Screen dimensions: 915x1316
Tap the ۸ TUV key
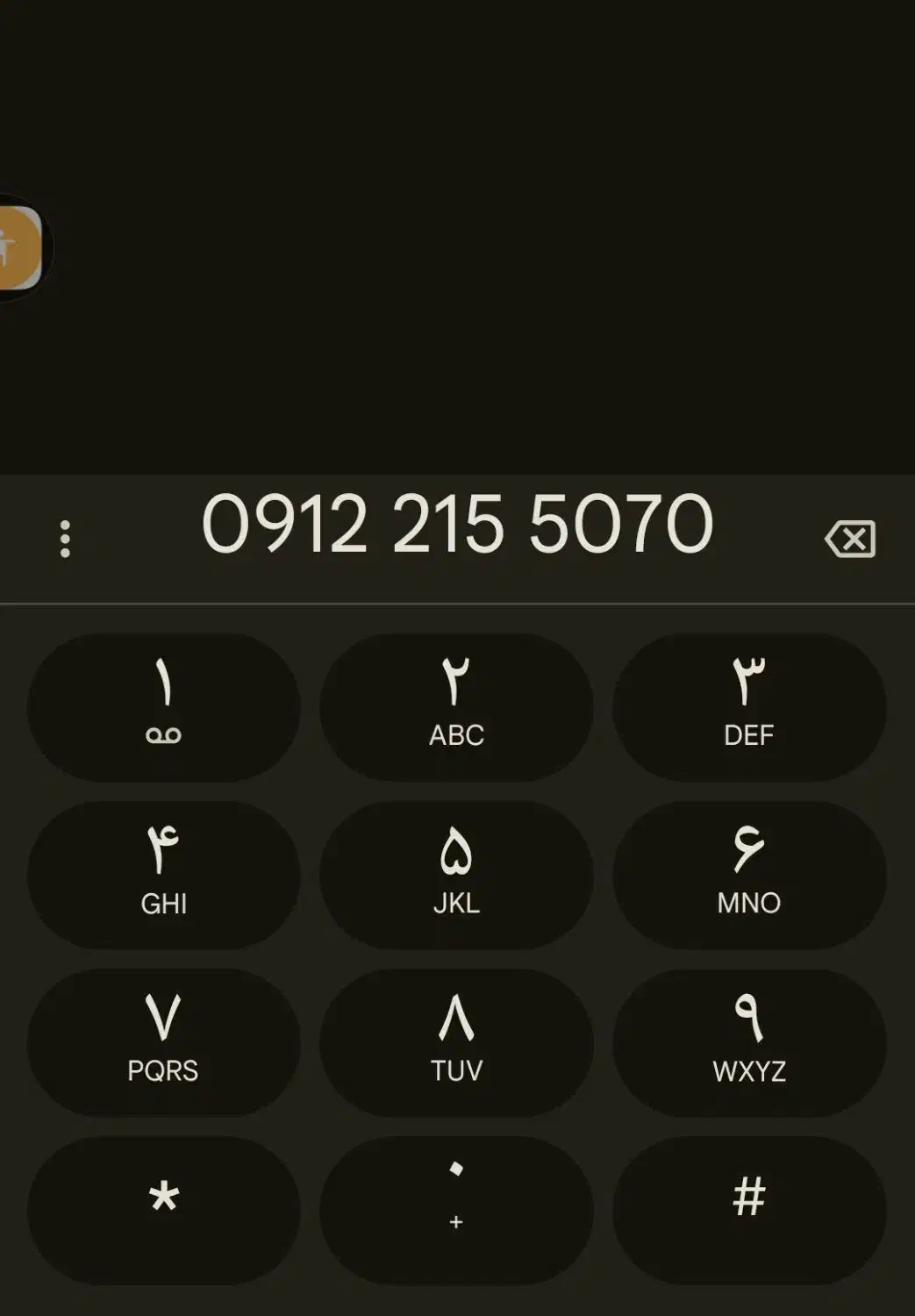coord(456,1042)
